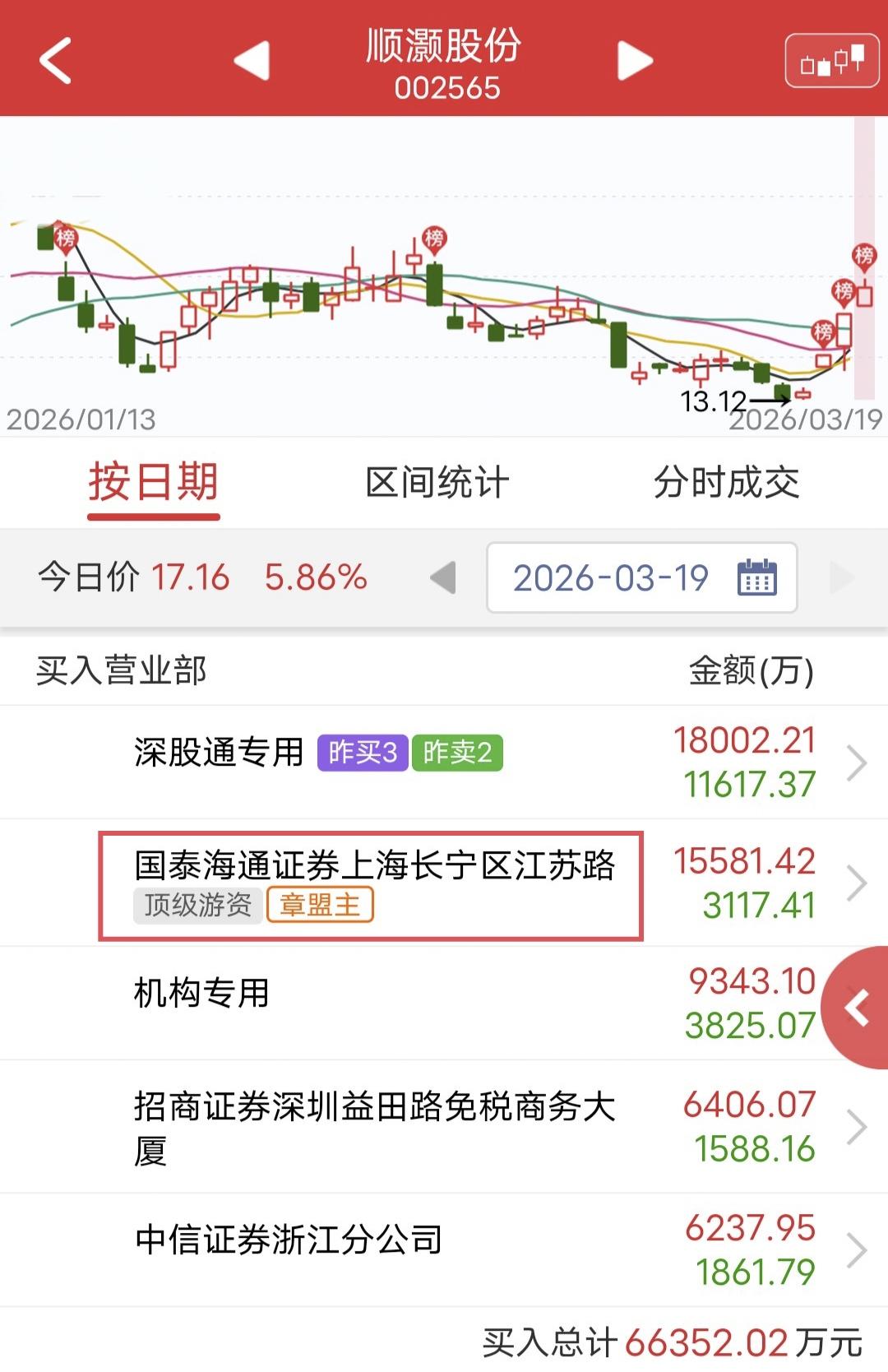Viewport: 888px width, 1372px height.
Task: Open the calendar icon beside the date
Action: pos(759,578)
